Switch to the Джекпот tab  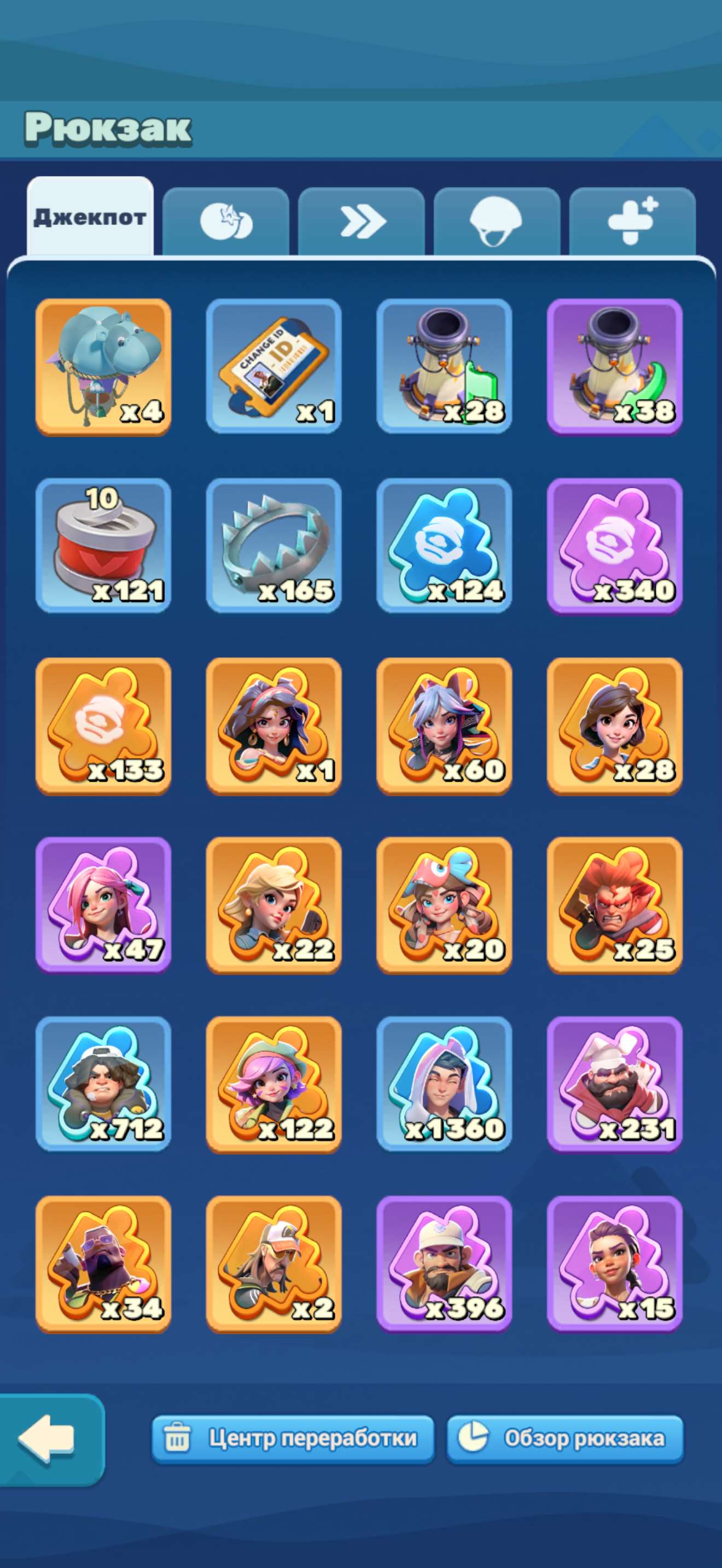pyautogui.click(x=90, y=217)
